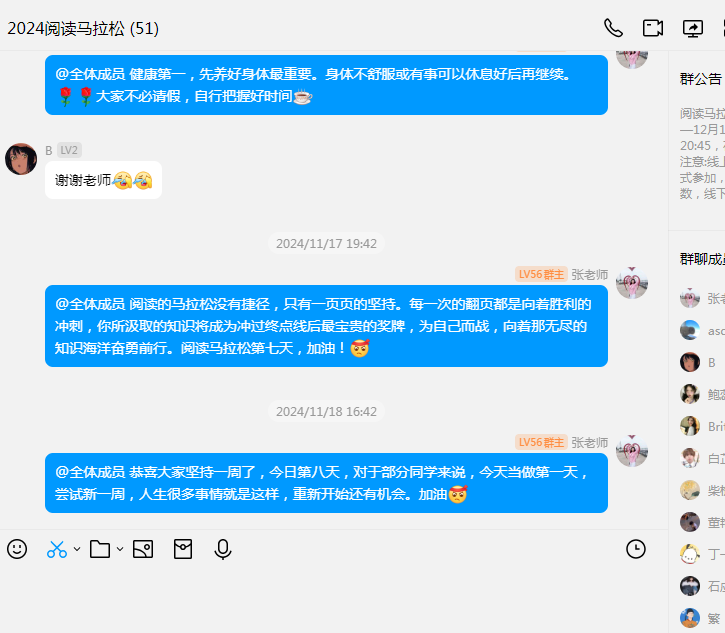This screenshot has width=725, height=633.
Task: Start a voice call in the group
Action: pyautogui.click(x=613, y=28)
